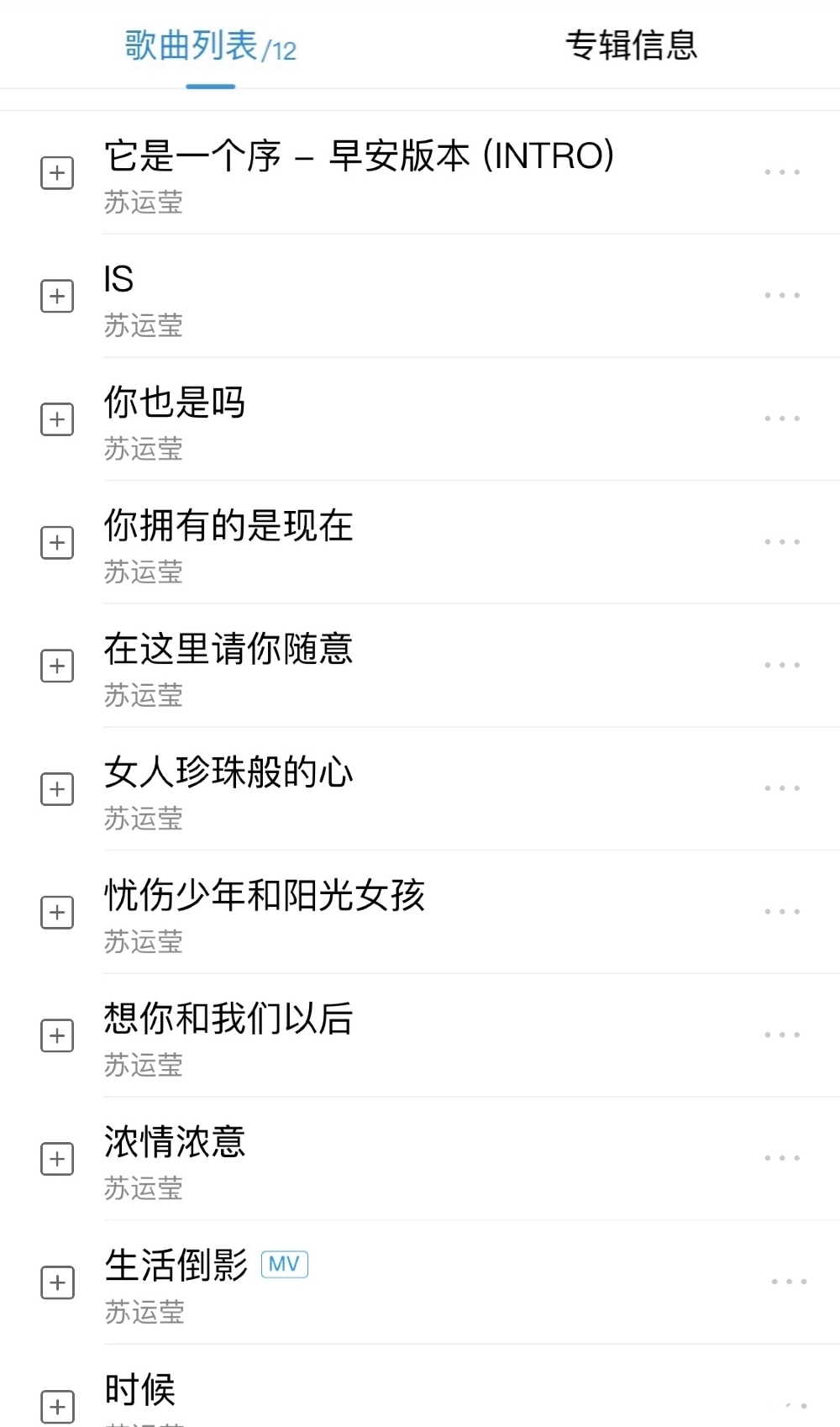Play the track 浓情浓意
This screenshot has height=1427, width=840.
(176, 1143)
